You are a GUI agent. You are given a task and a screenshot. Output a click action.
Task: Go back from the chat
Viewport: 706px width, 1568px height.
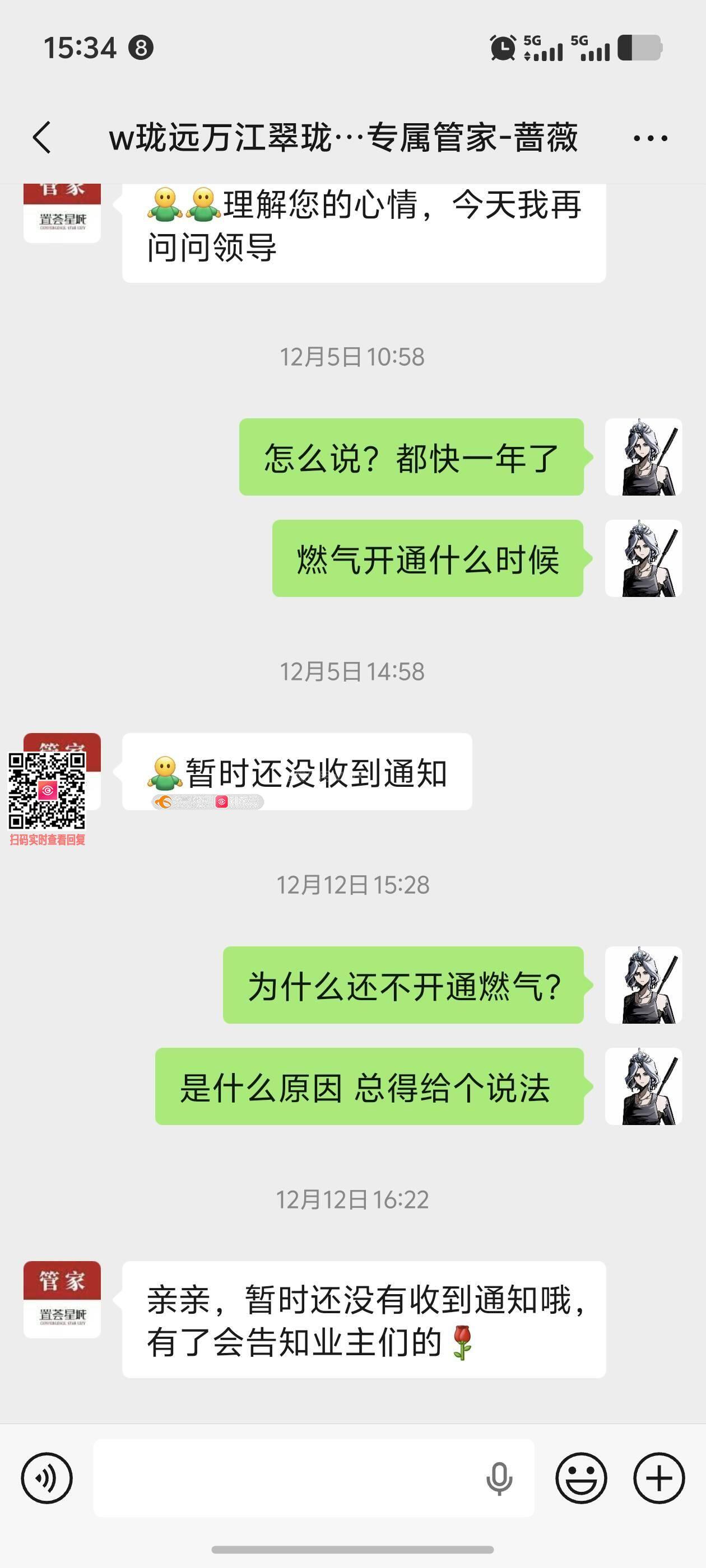pyautogui.click(x=41, y=137)
